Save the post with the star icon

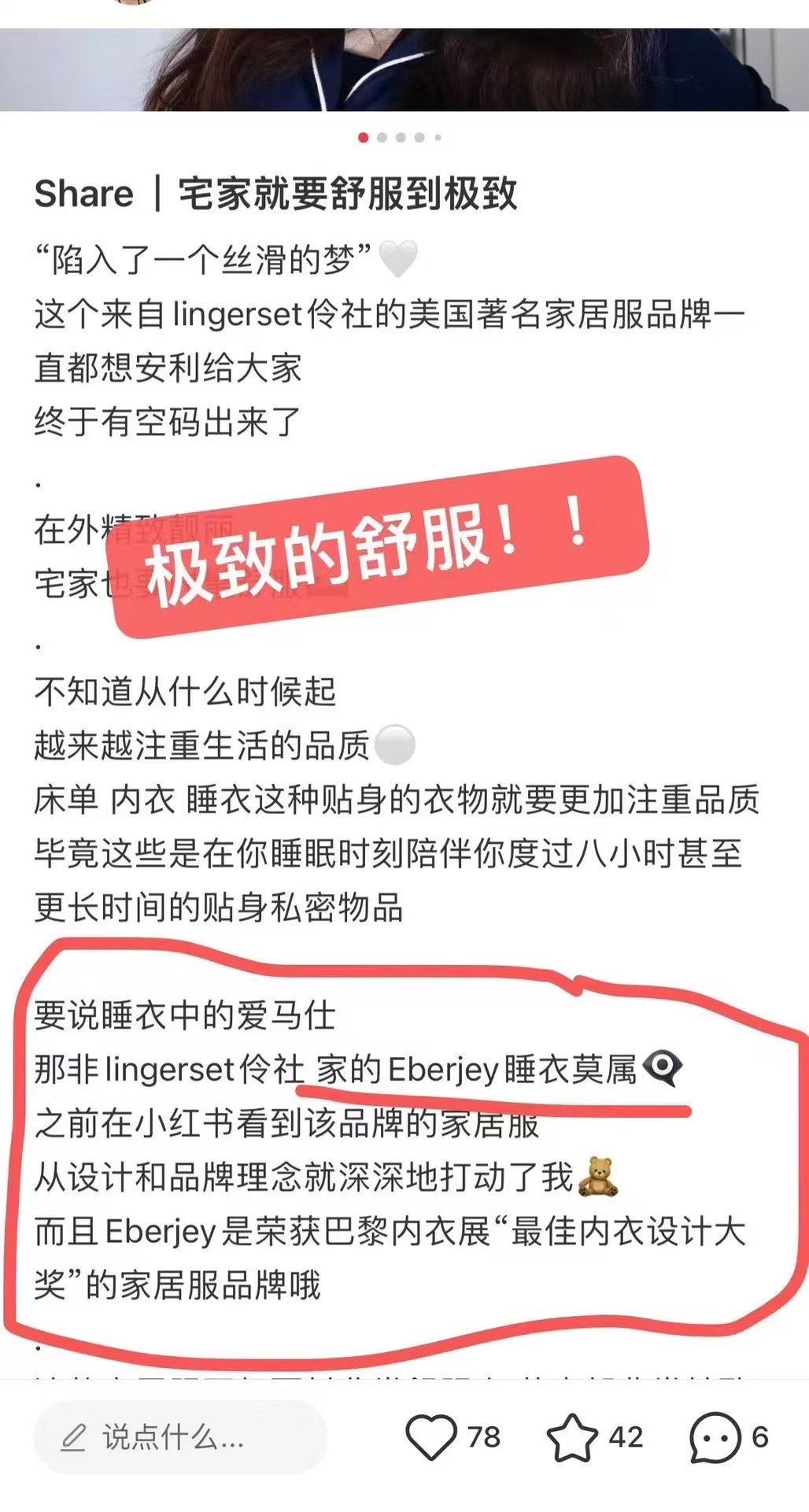[572, 1437]
